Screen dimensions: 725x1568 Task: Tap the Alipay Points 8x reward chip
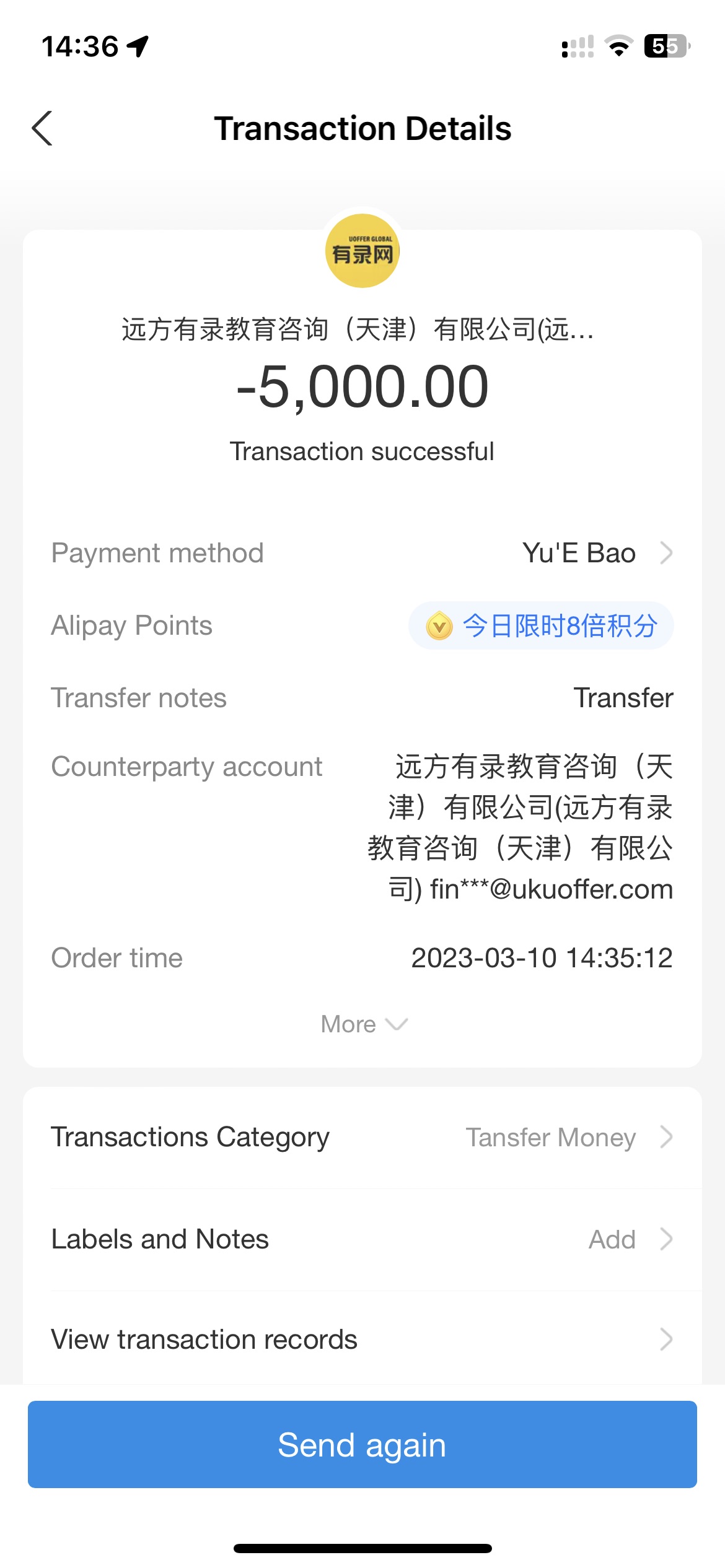coord(540,625)
